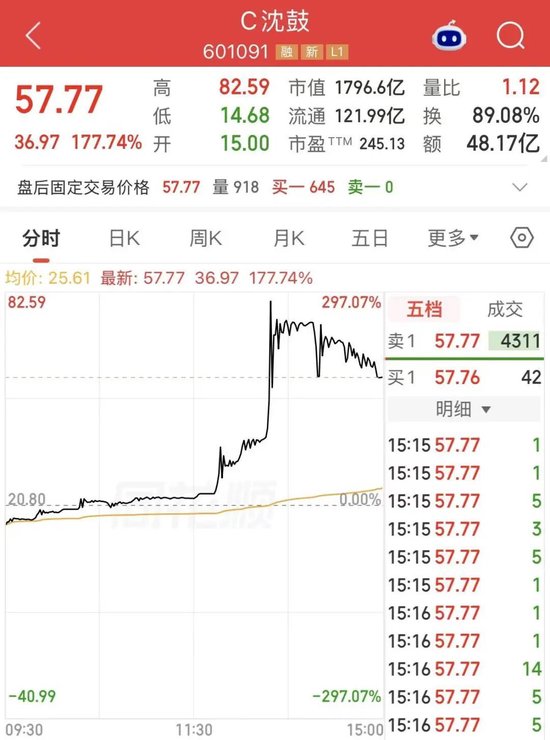550x740 pixels.
Task: Switch to the 五日 chart tab
Action: point(370,238)
